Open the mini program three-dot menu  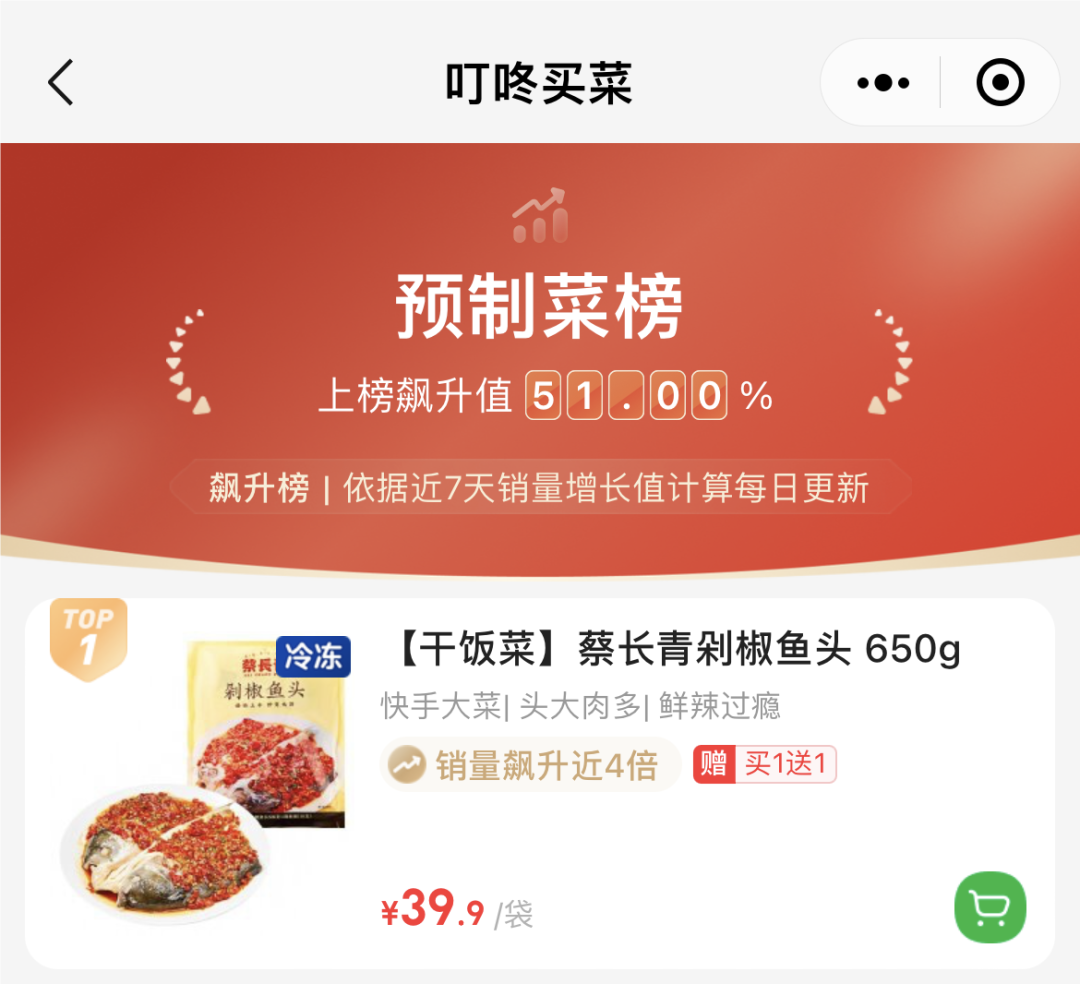[x=883, y=83]
